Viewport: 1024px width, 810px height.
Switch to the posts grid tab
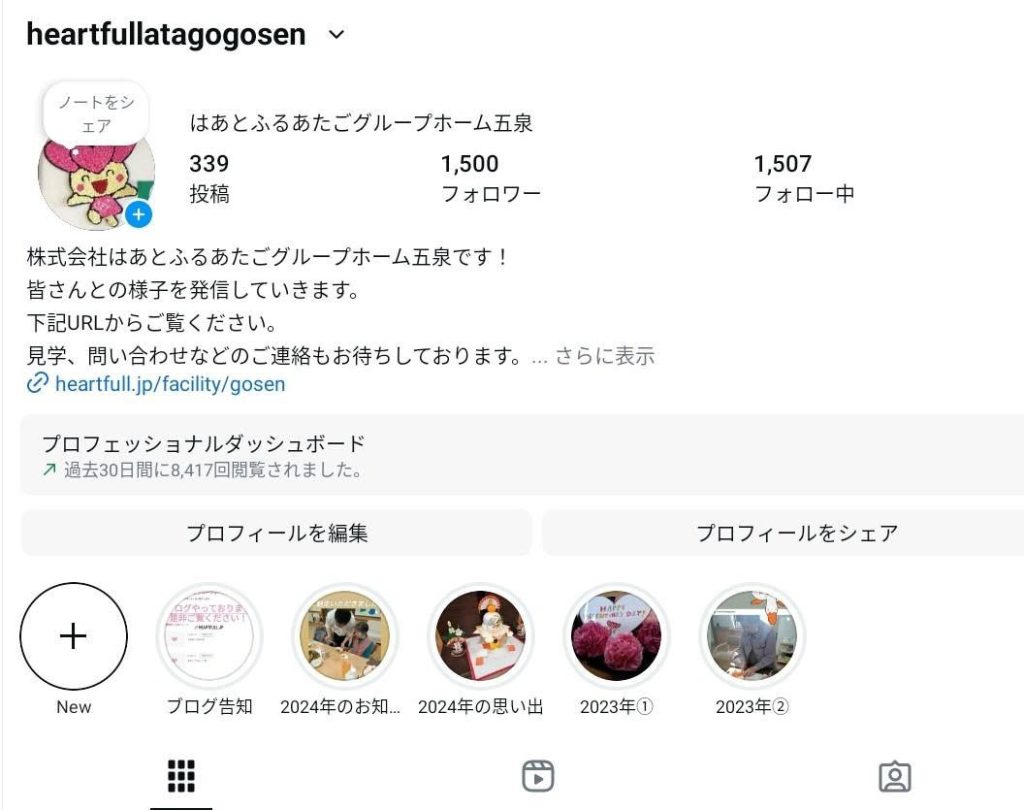click(x=181, y=776)
